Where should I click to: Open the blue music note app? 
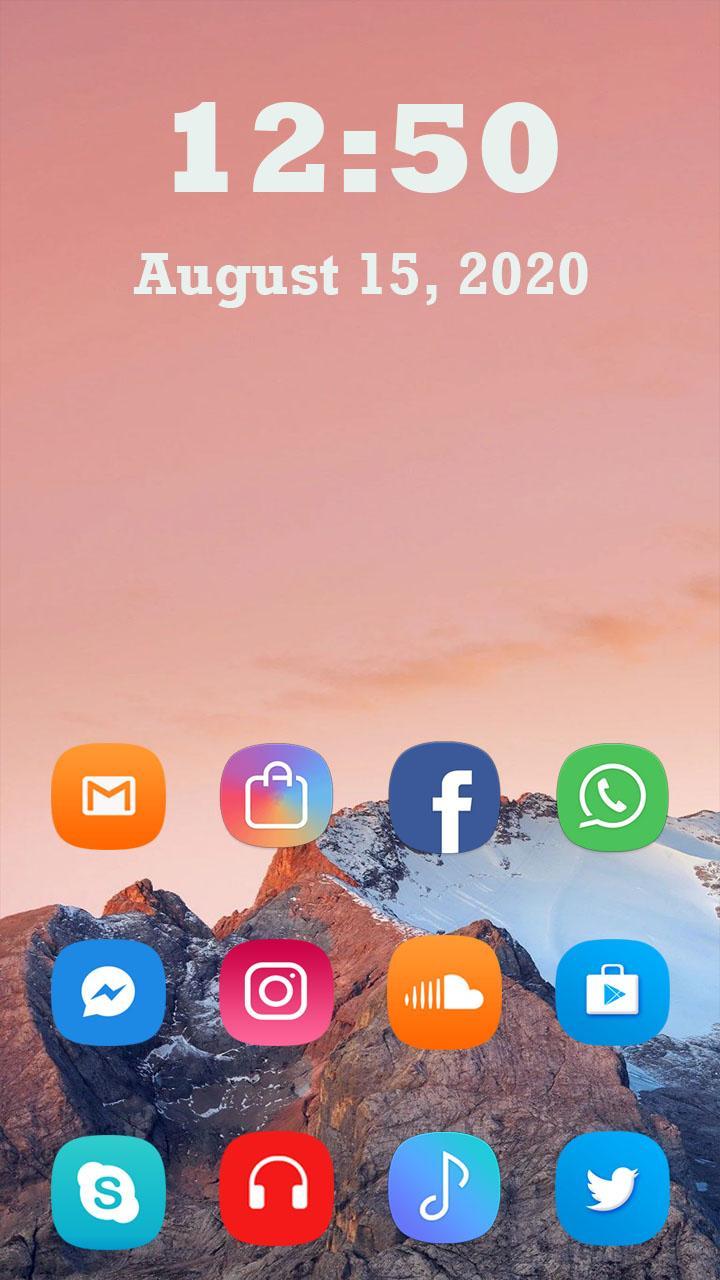444,1189
